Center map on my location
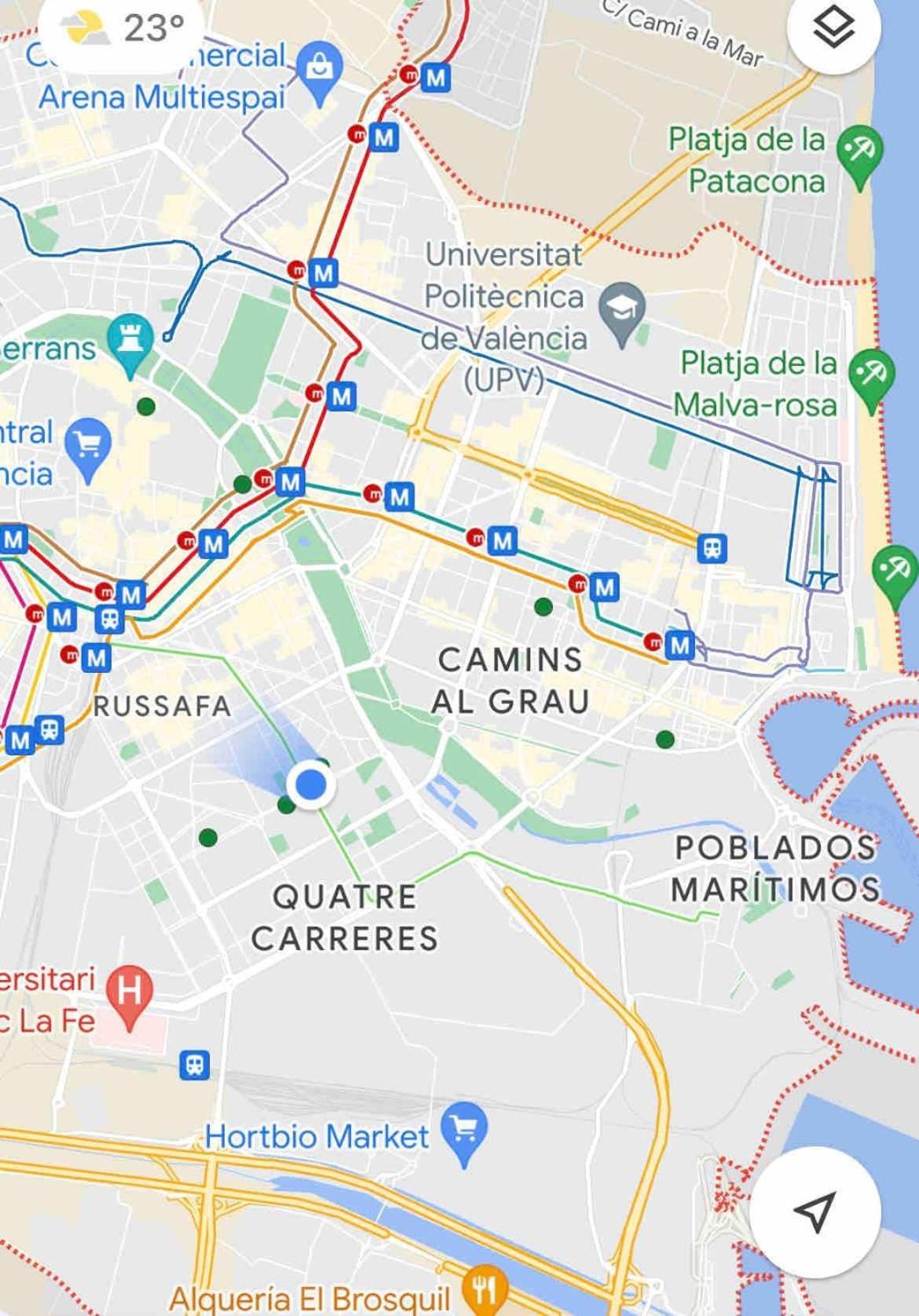Viewport: 919px width, 1316px height. point(813,1212)
